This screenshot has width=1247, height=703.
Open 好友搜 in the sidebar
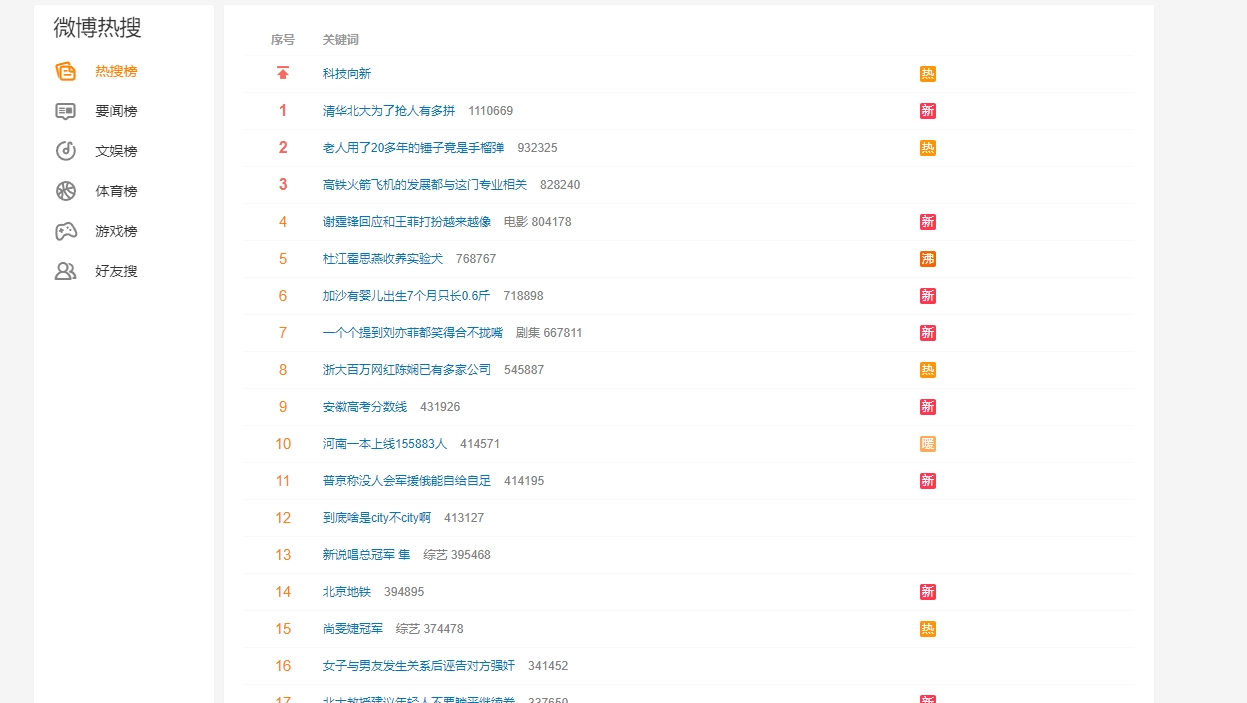(x=116, y=271)
